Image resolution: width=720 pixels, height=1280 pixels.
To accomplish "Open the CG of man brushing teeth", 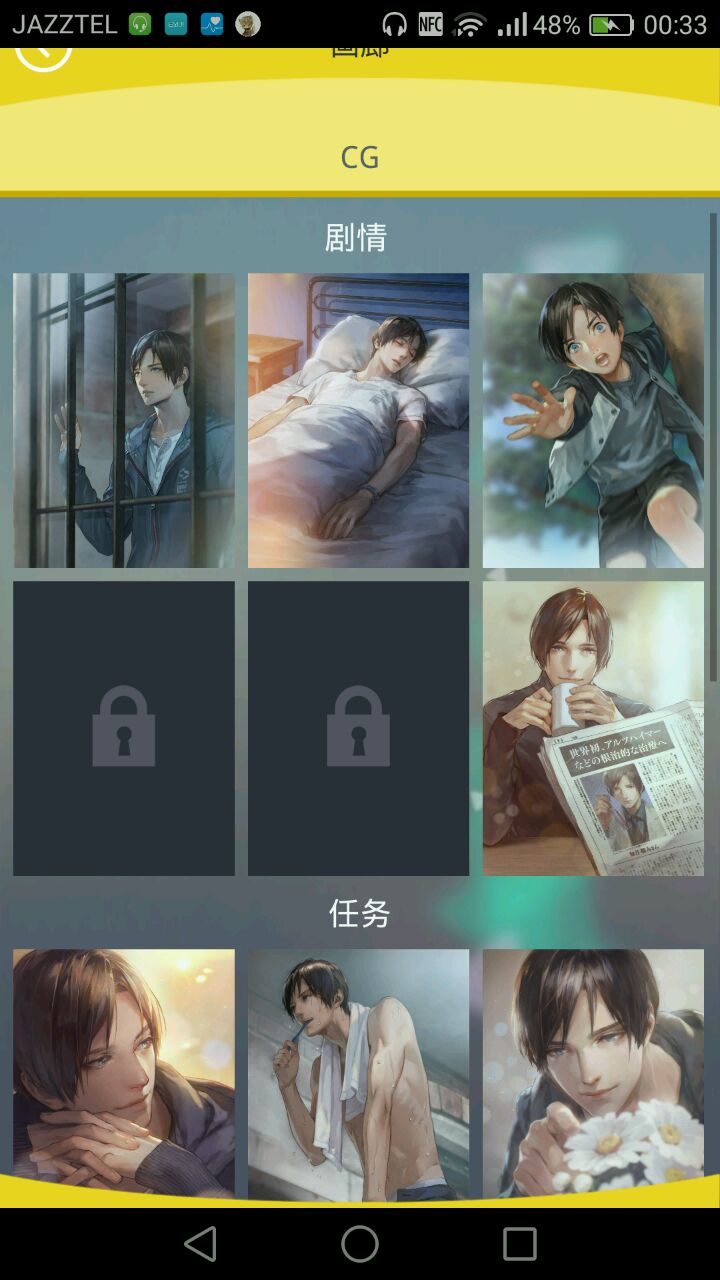I will 358,1070.
